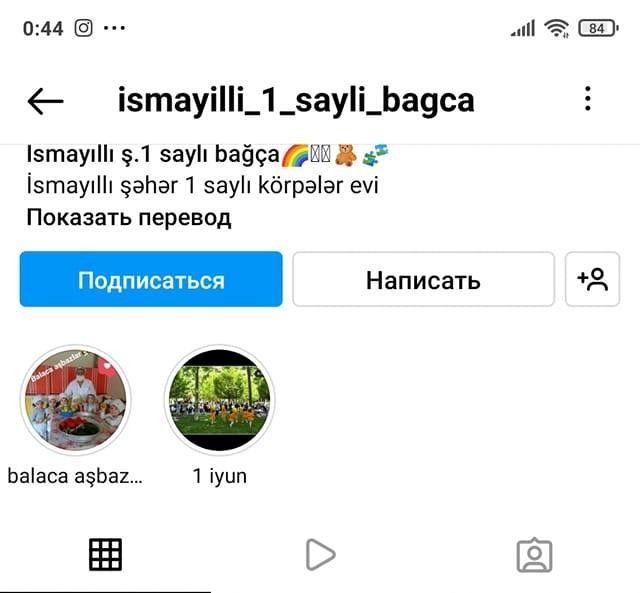Message the account with 'Написать'
Viewport: 640px width, 593px height.
click(423, 279)
